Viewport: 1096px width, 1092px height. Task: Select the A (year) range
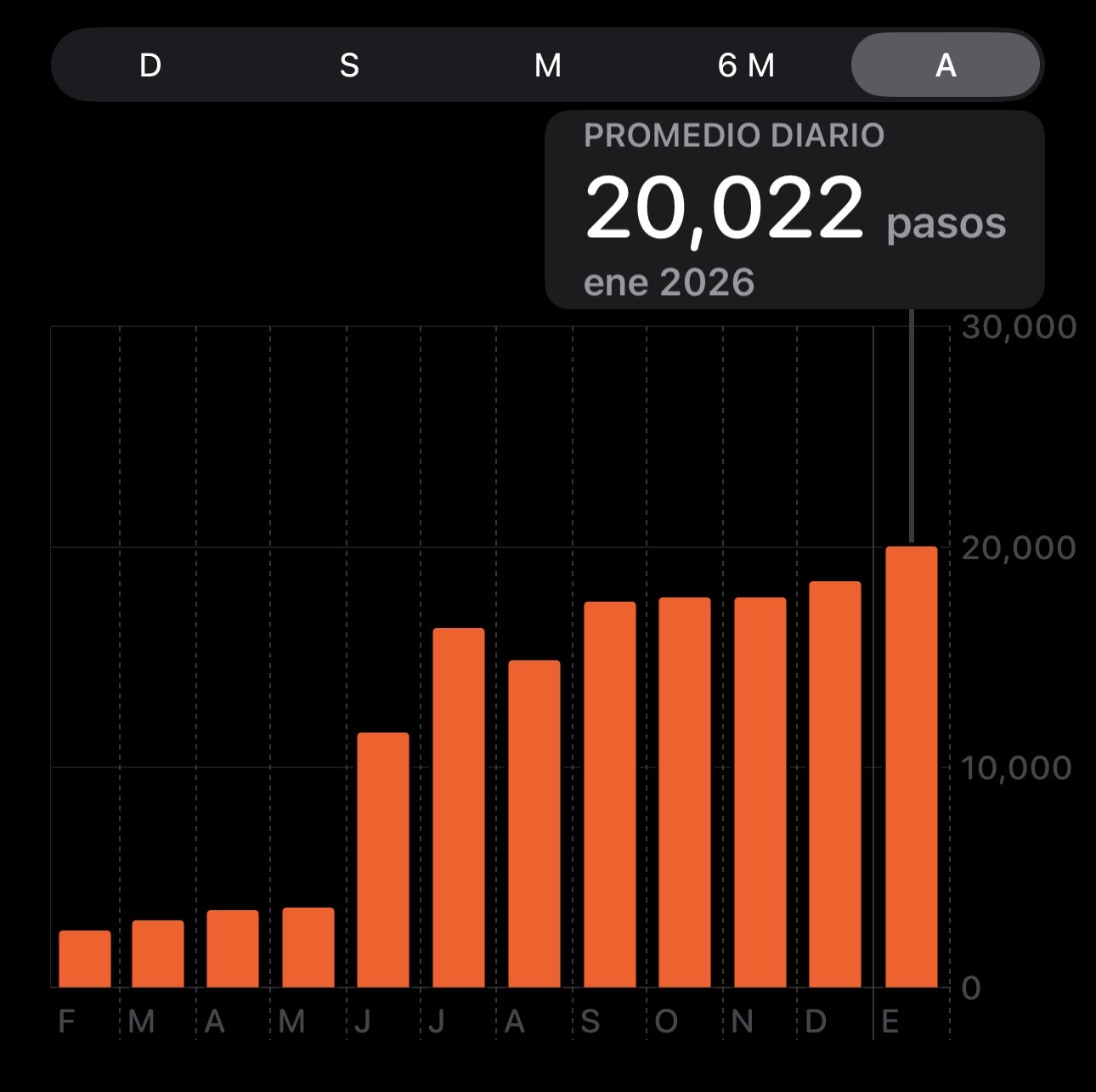coord(946,65)
